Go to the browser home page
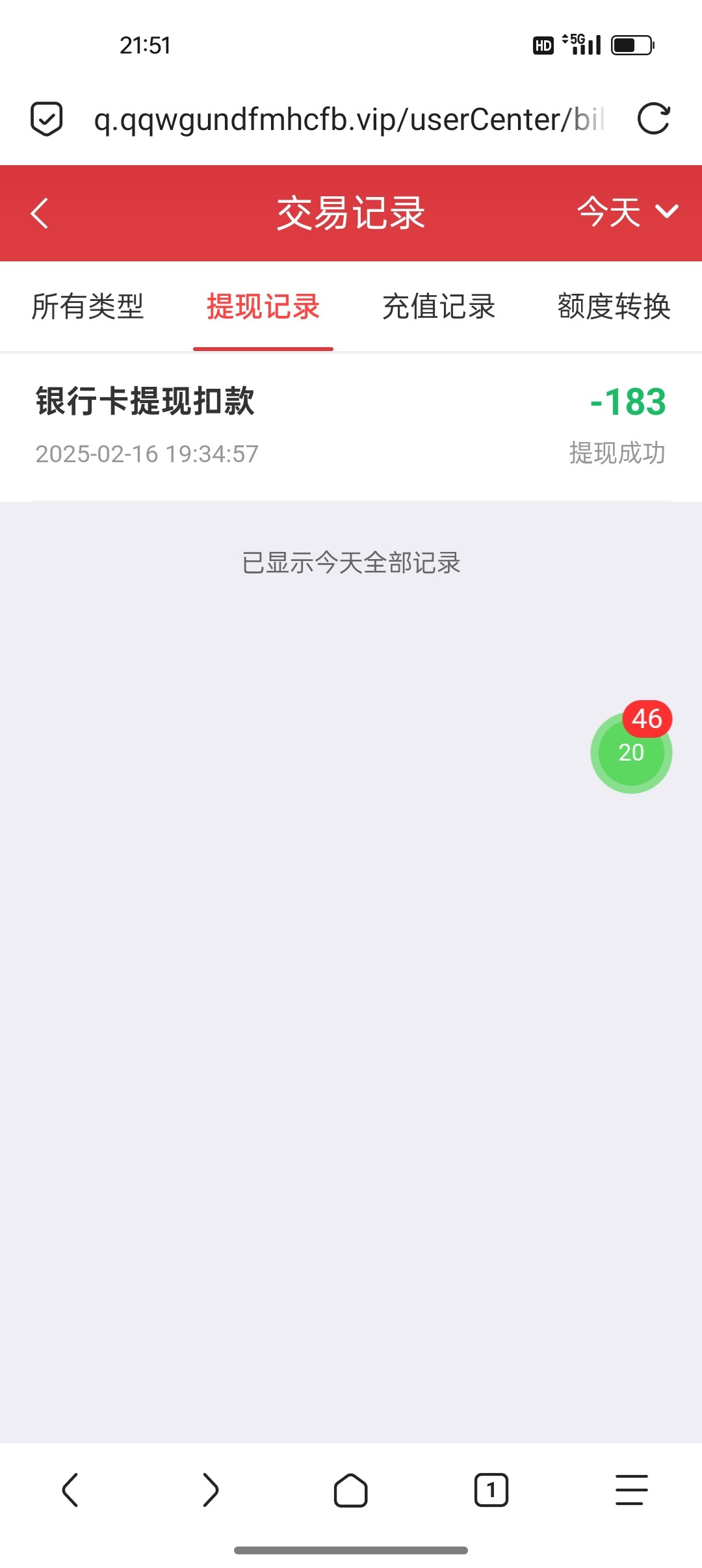 pos(351,1490)
